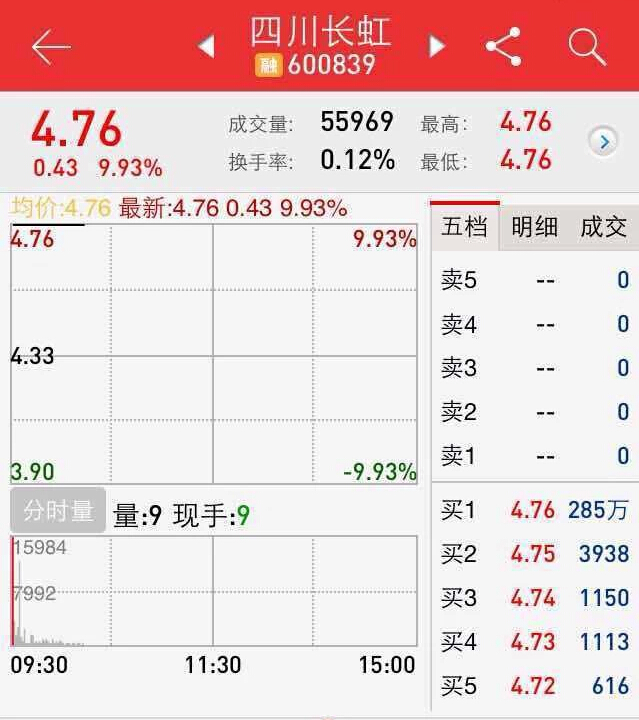Open the 成交 tab
The image size is (639, 720).
pyautogui.click(x=603, y=227)
